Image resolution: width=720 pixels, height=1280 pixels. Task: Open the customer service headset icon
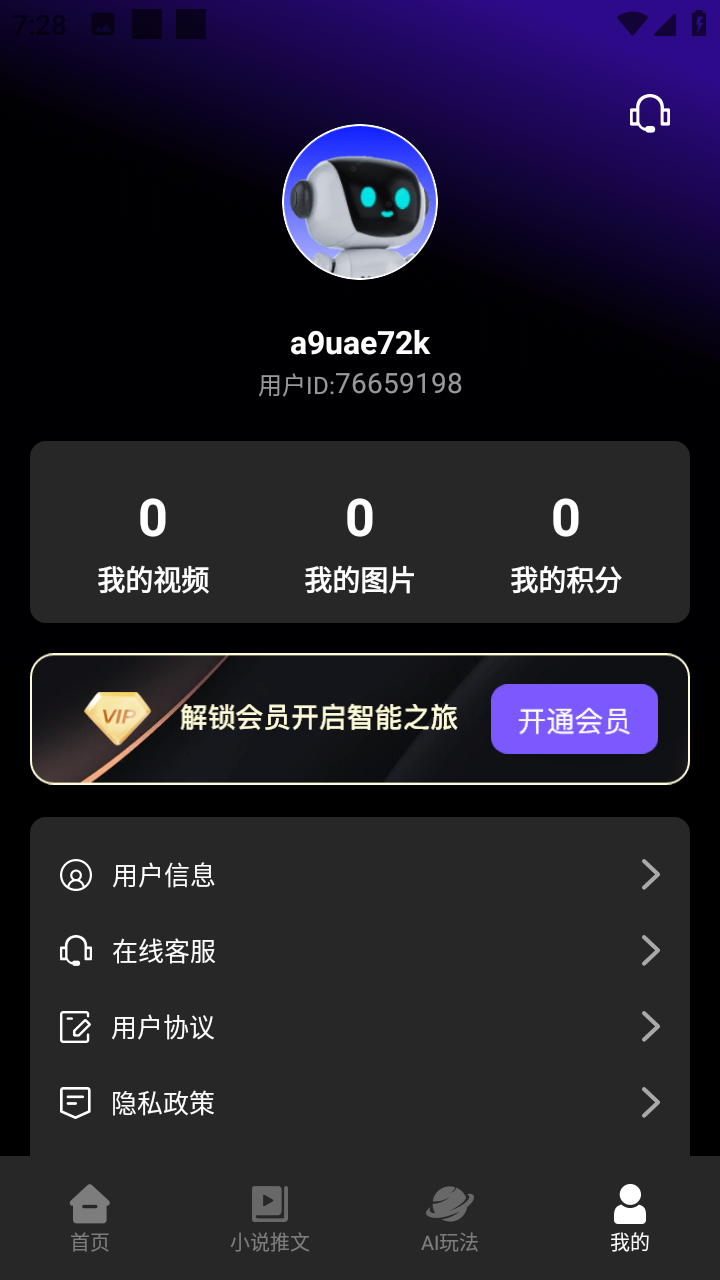coord(649,114)
